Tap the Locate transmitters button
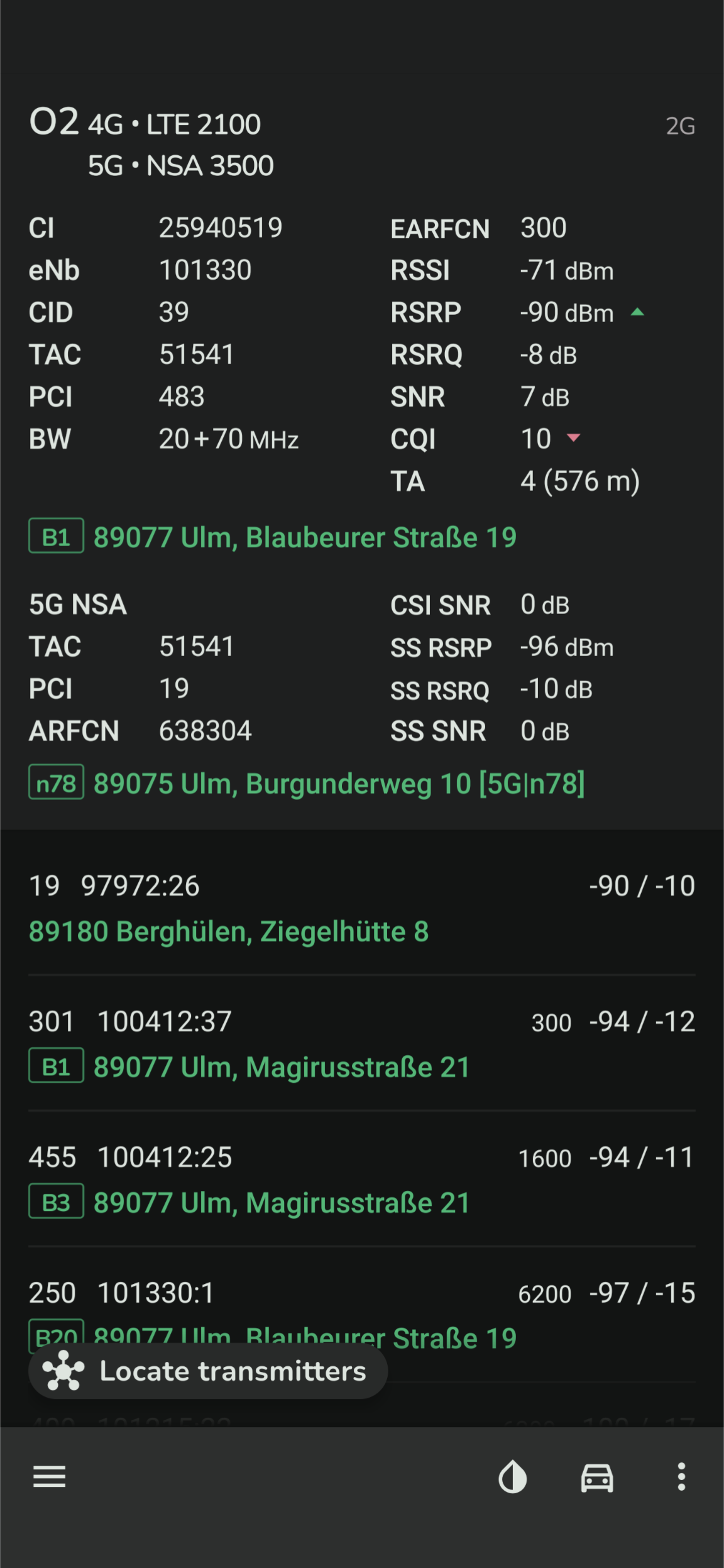724x1568 pixels. (207, 1371)
